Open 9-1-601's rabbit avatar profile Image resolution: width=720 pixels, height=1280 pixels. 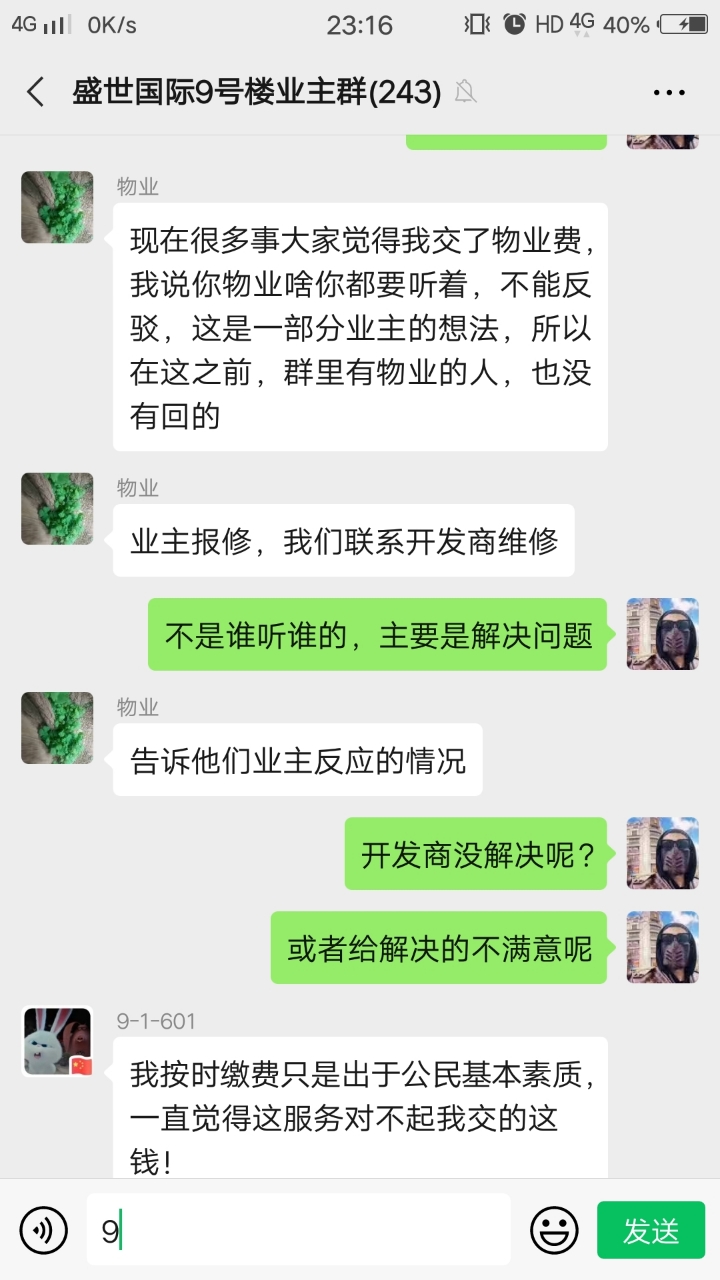pyautogui.click(x=57, y=1041)
